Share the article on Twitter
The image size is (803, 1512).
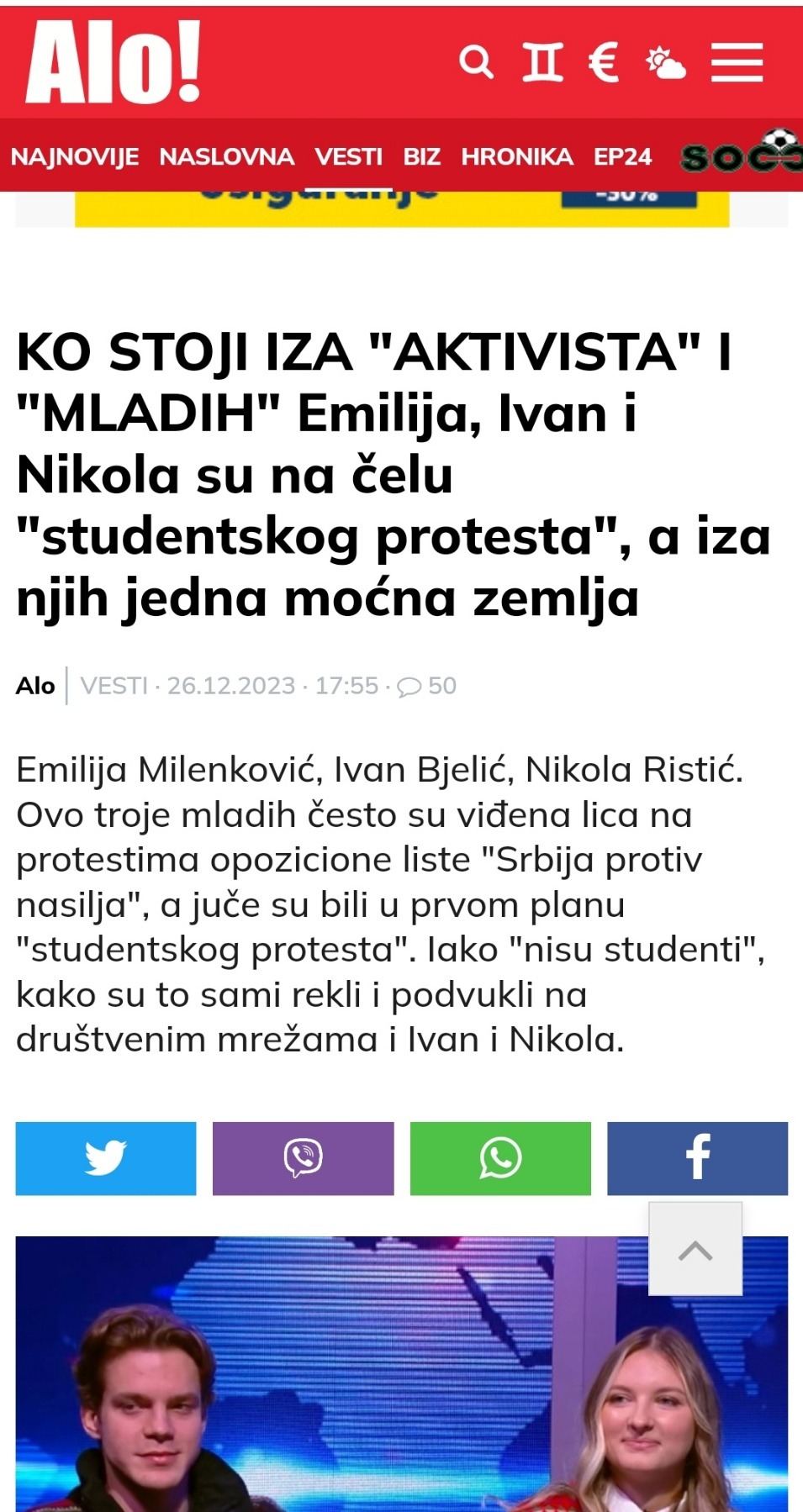[106, 1158]
